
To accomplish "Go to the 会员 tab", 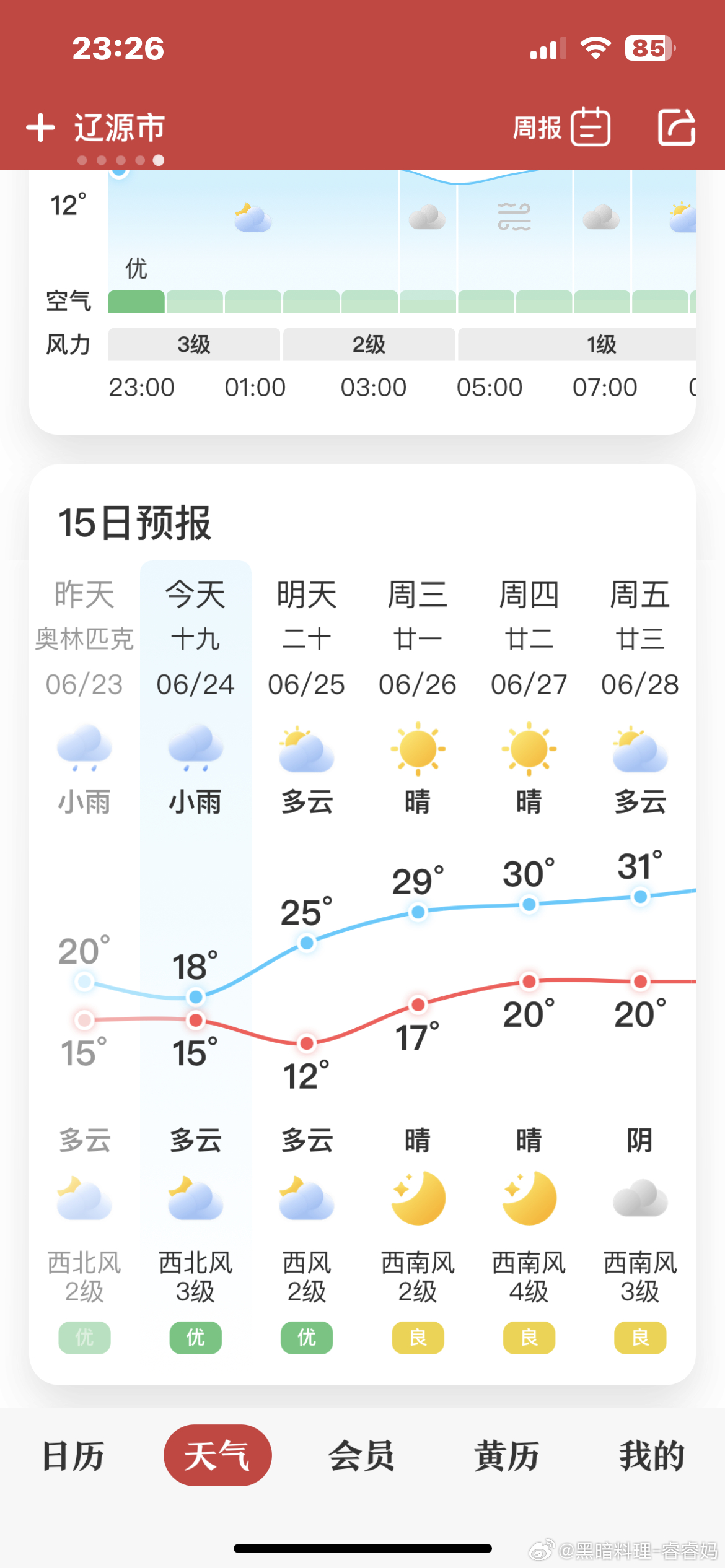I will [362, 1456].
